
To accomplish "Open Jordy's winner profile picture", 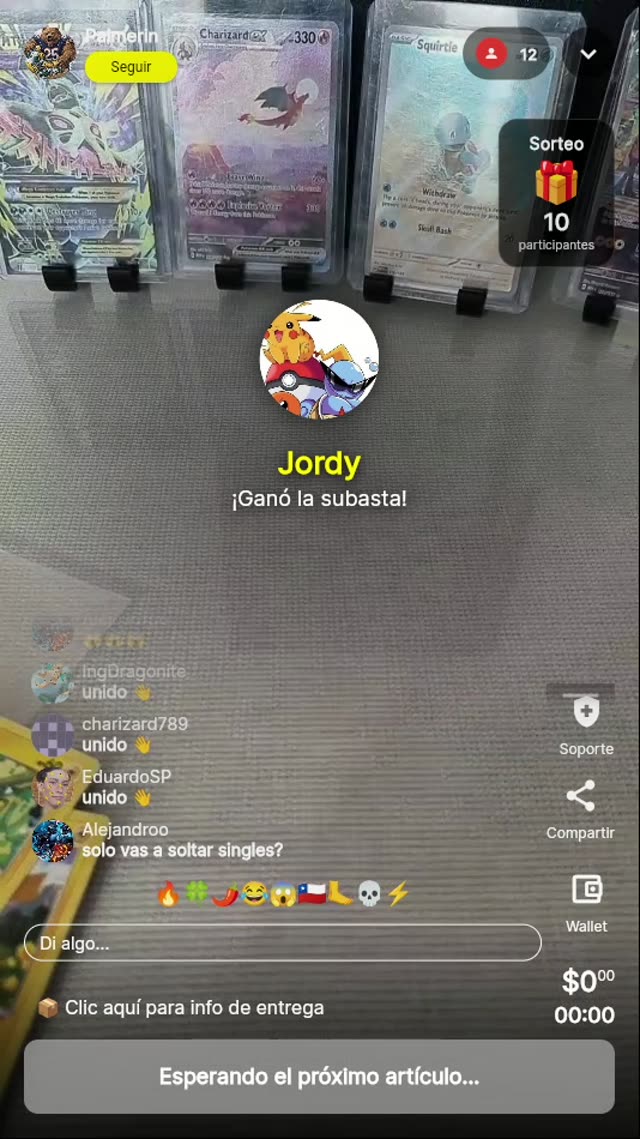I will [319, 360].
